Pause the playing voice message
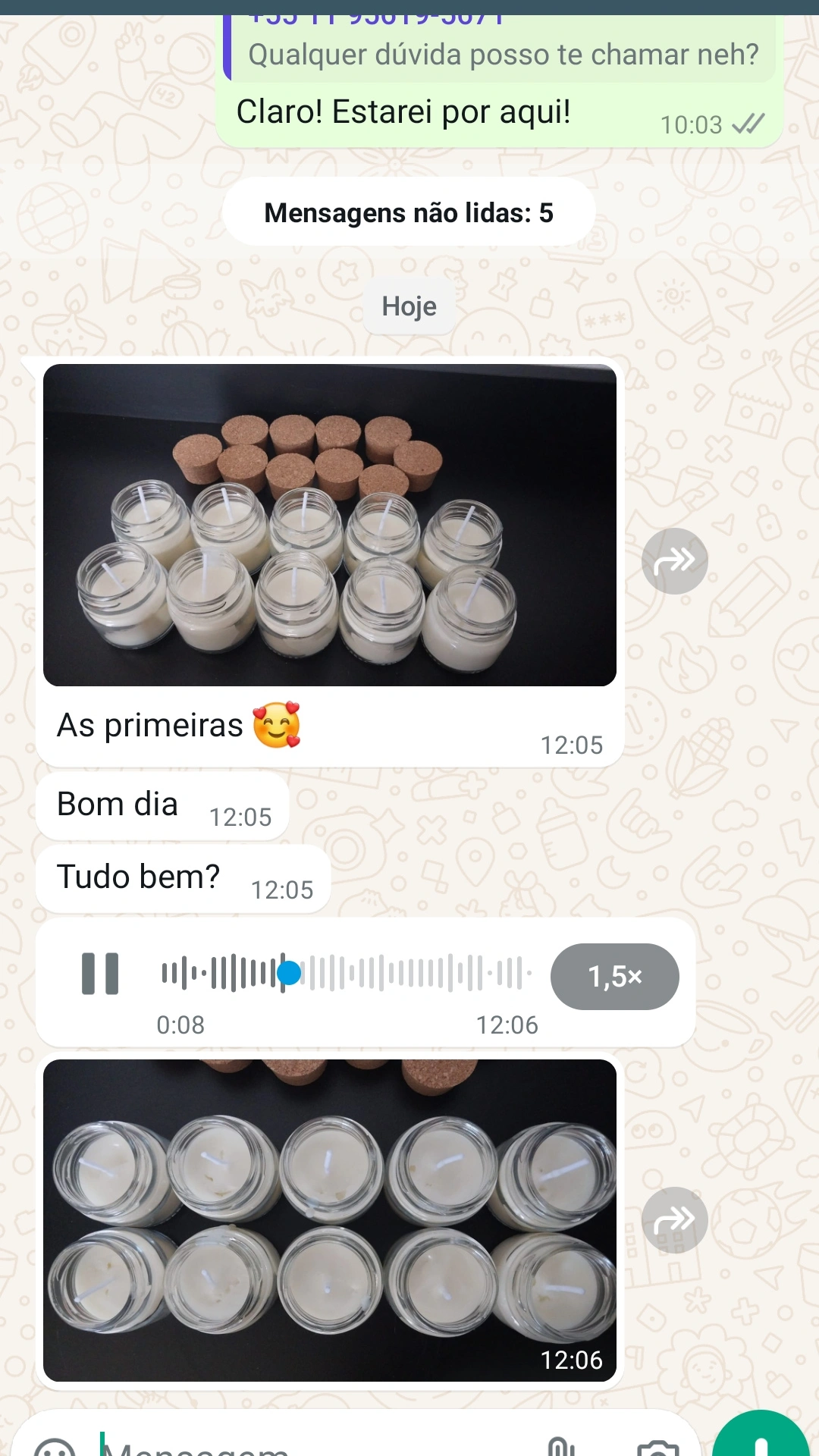The width and height of the screenshot is (819, 1456). coord(101,977)
